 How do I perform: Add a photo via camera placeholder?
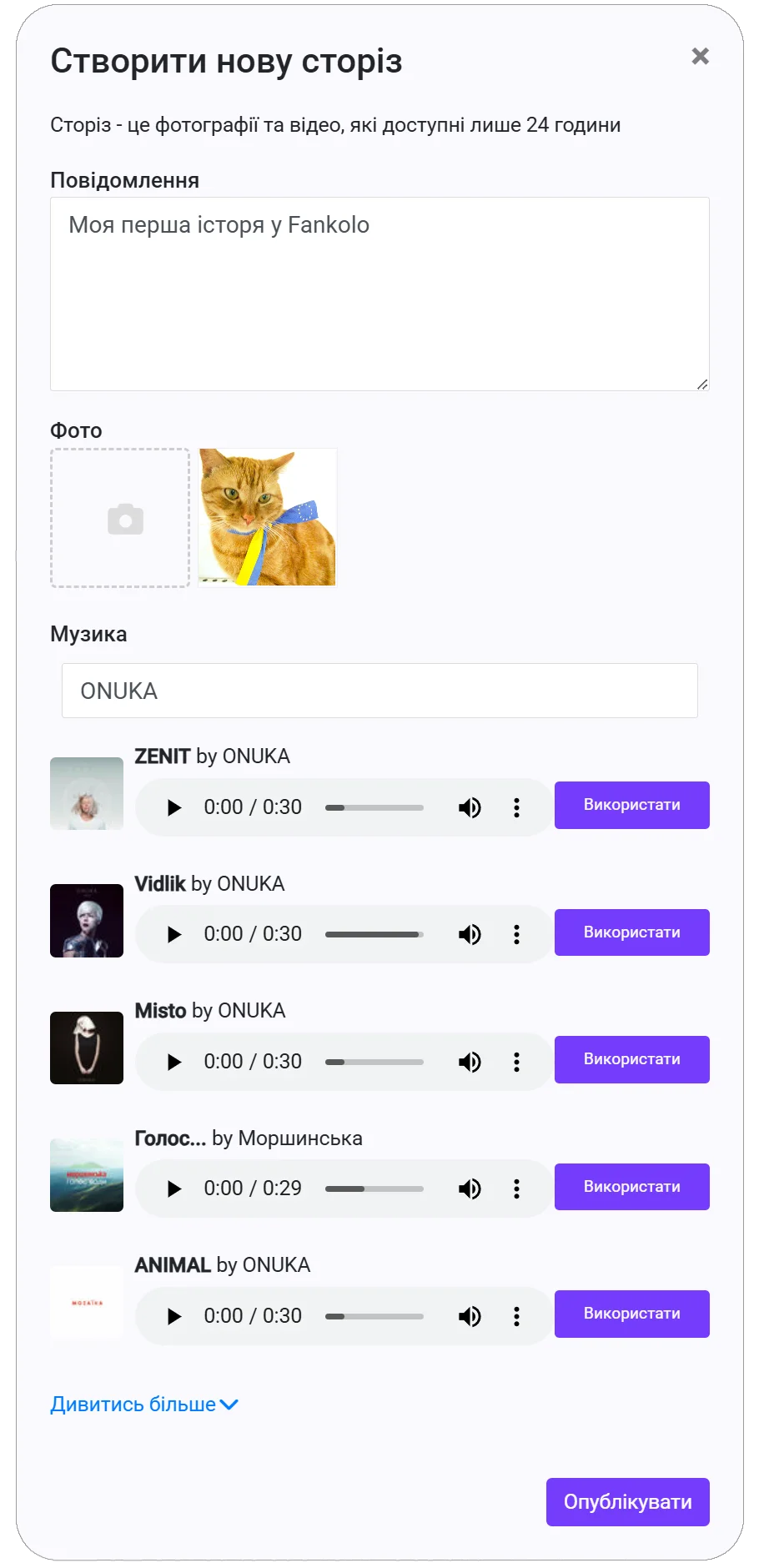pyautogui.click(x=120, y=518)
